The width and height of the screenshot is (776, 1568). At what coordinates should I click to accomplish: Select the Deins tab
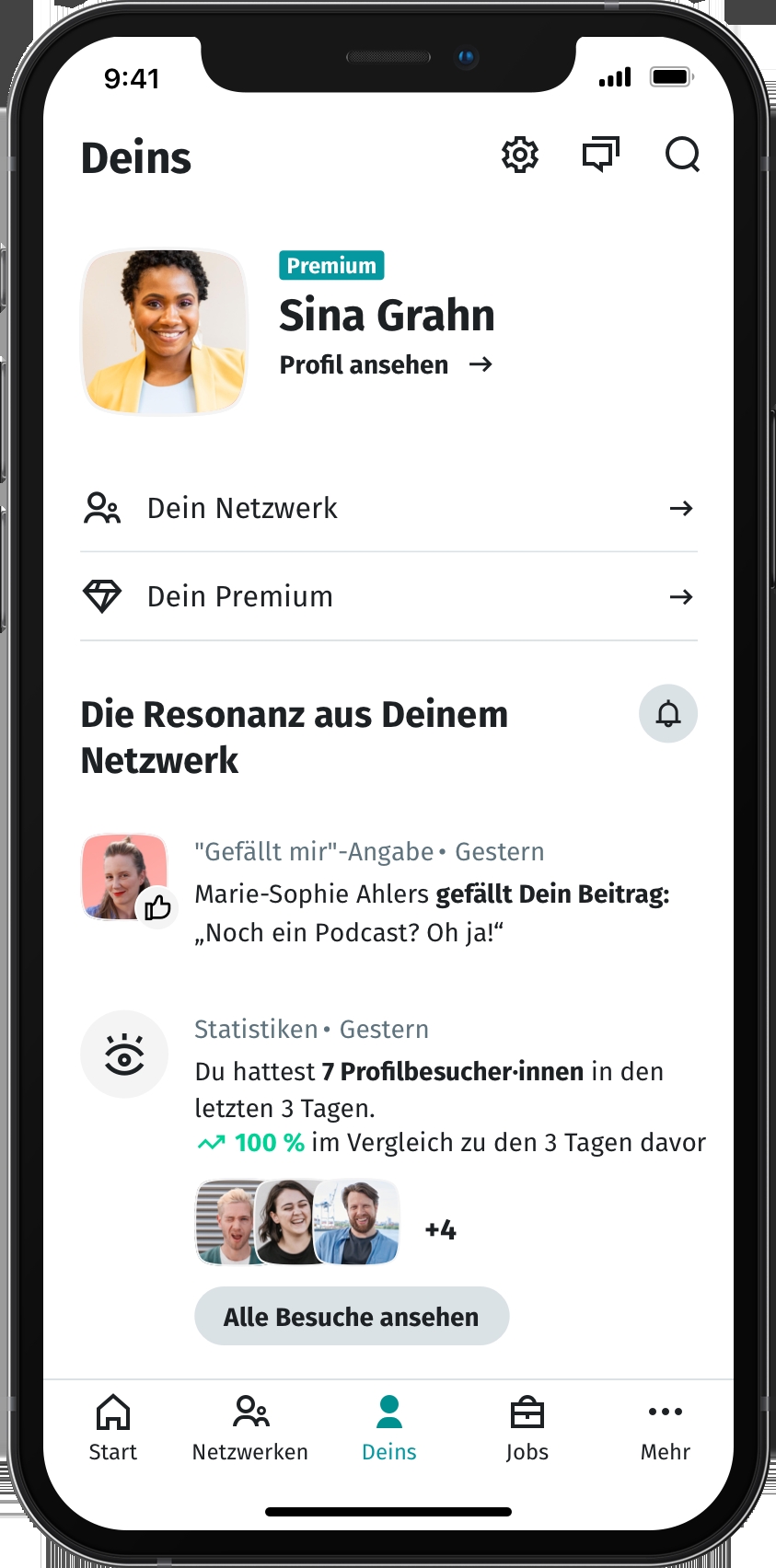pyautogui.click(x=388, y=1428)
